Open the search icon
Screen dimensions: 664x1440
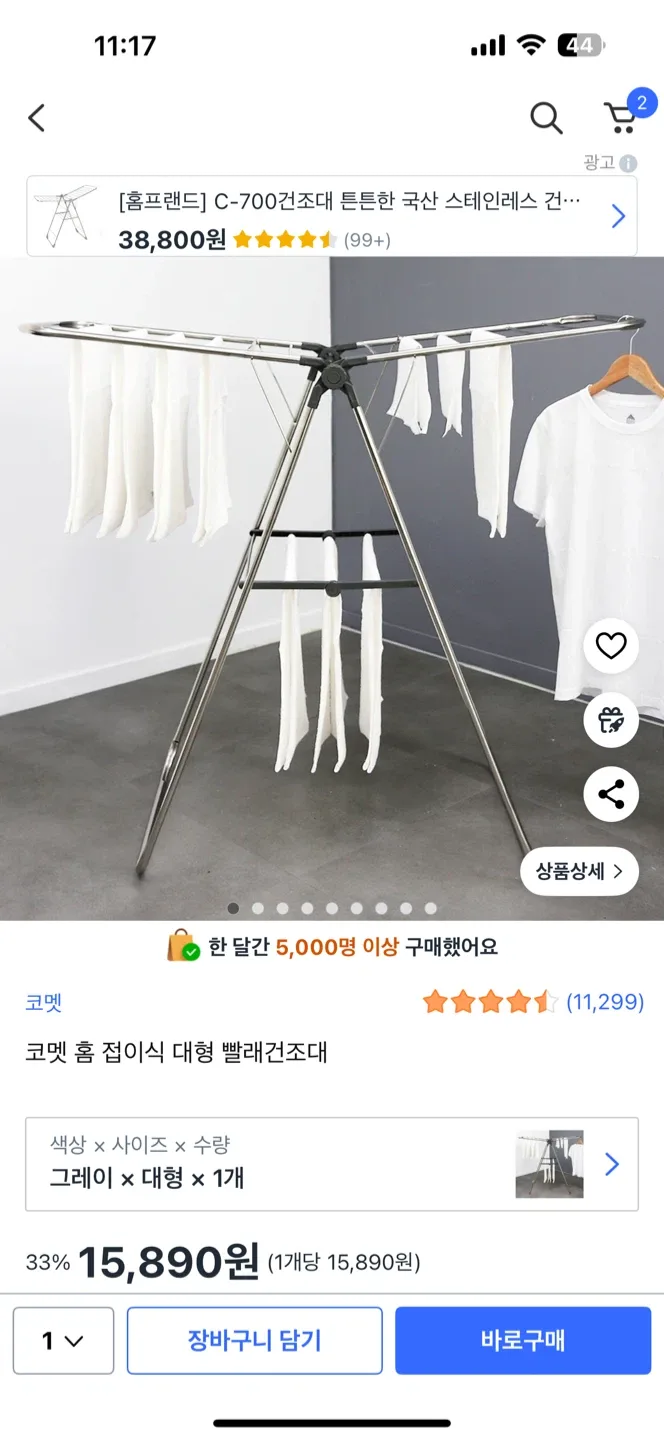coord(546,118)
